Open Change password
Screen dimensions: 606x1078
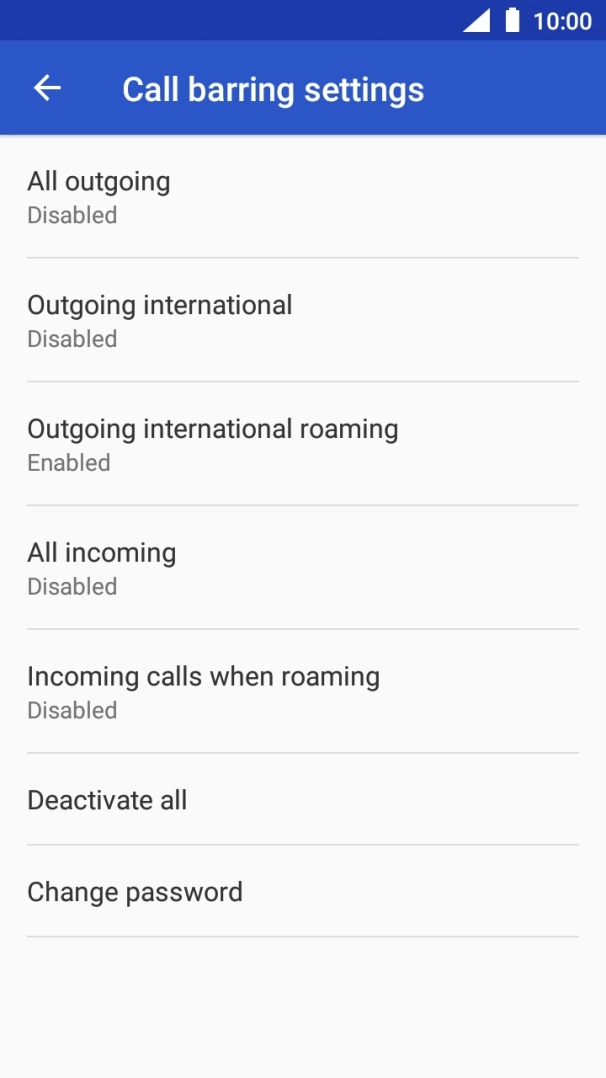[302, 892]
